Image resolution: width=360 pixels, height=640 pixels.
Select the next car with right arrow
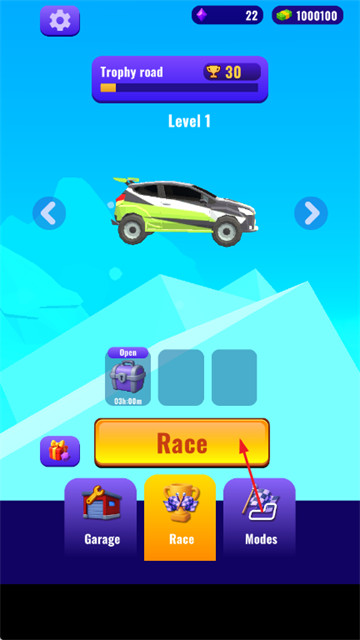tap(311, 213)
